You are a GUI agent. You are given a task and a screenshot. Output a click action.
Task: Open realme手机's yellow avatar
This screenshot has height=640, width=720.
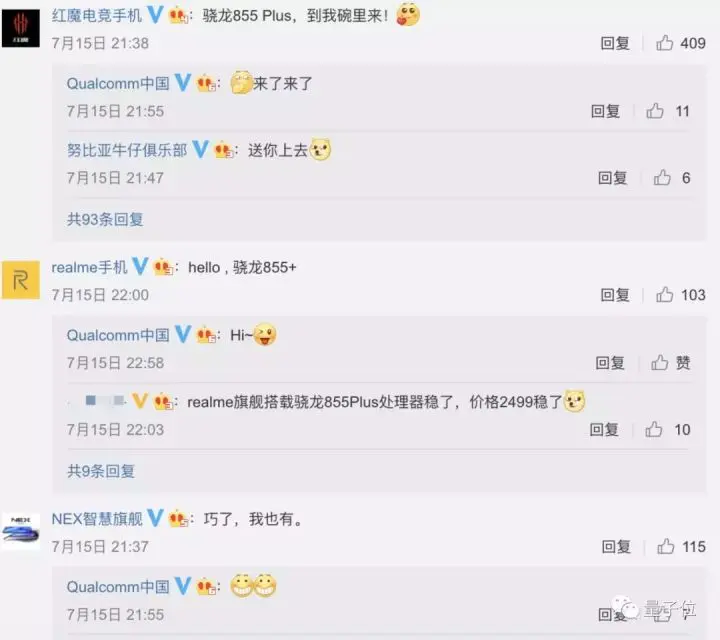[x=20, y=281]
